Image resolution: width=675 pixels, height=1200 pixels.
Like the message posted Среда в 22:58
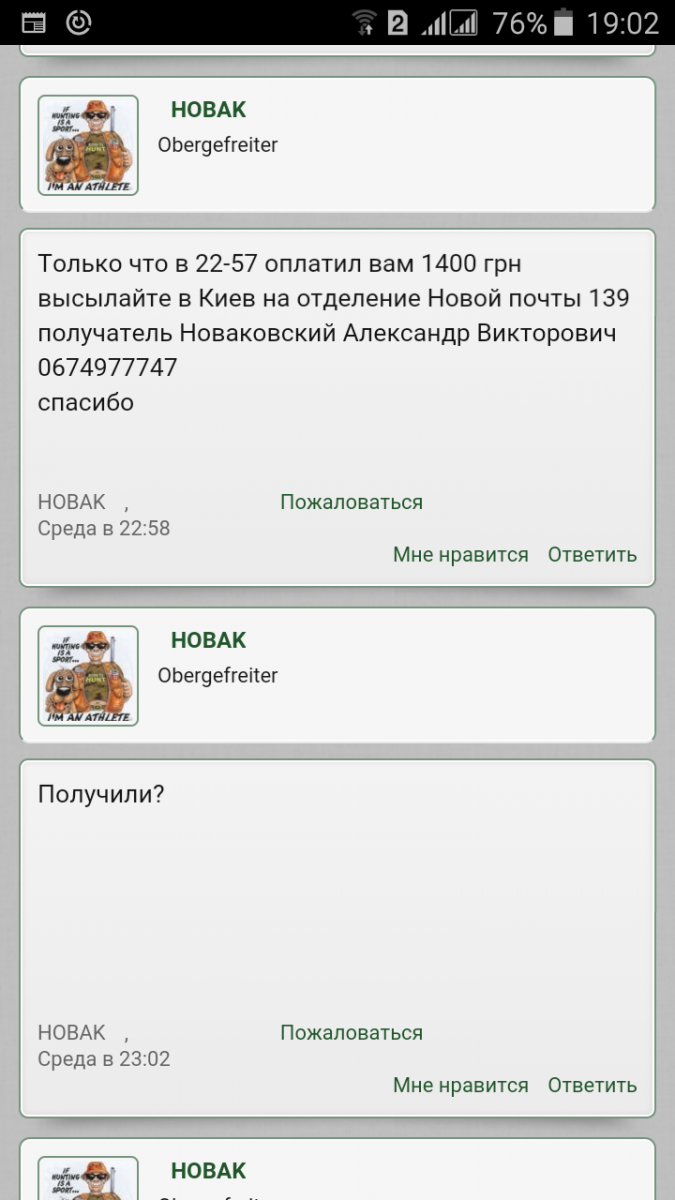tap(460, 555)
